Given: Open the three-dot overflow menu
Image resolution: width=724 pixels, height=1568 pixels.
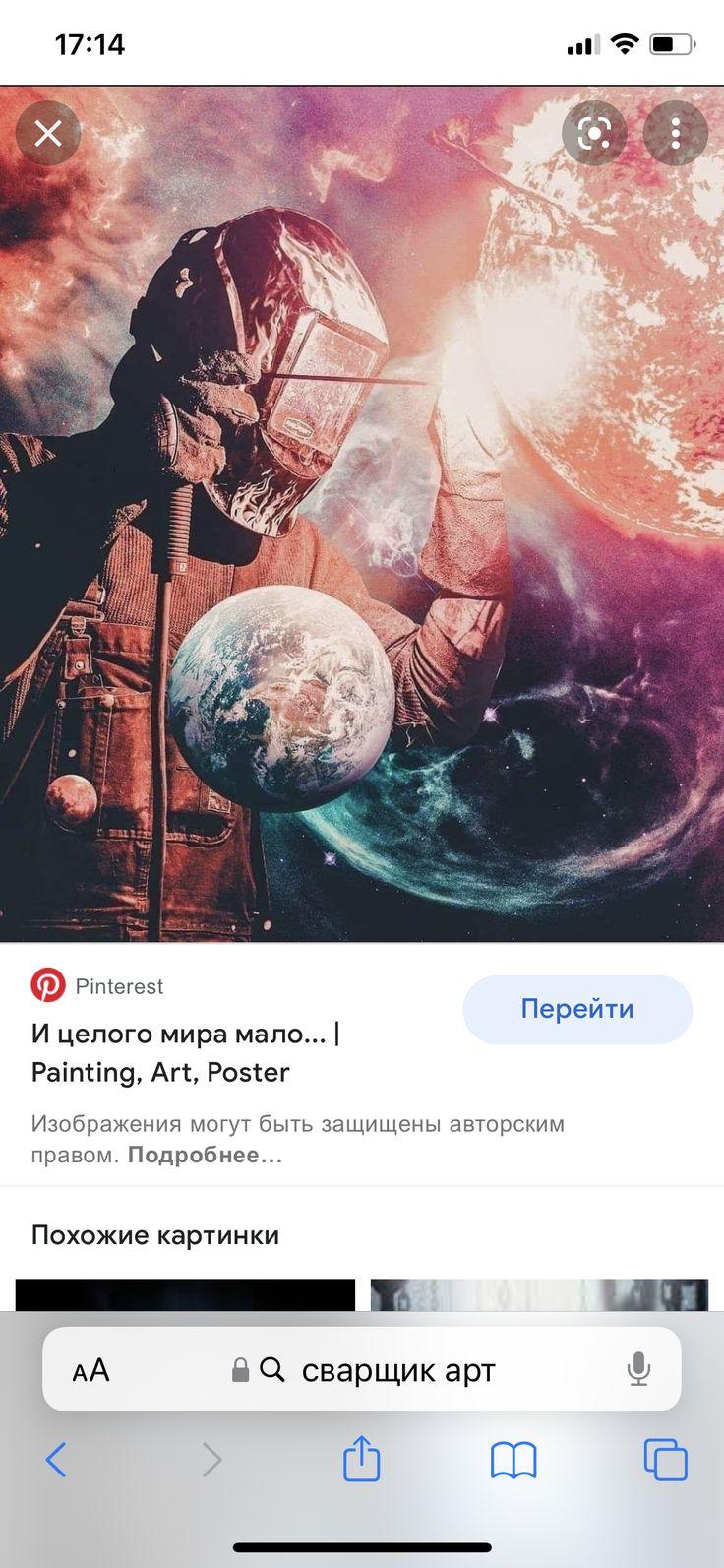Looking at the screenshot, I should (675, 133).
